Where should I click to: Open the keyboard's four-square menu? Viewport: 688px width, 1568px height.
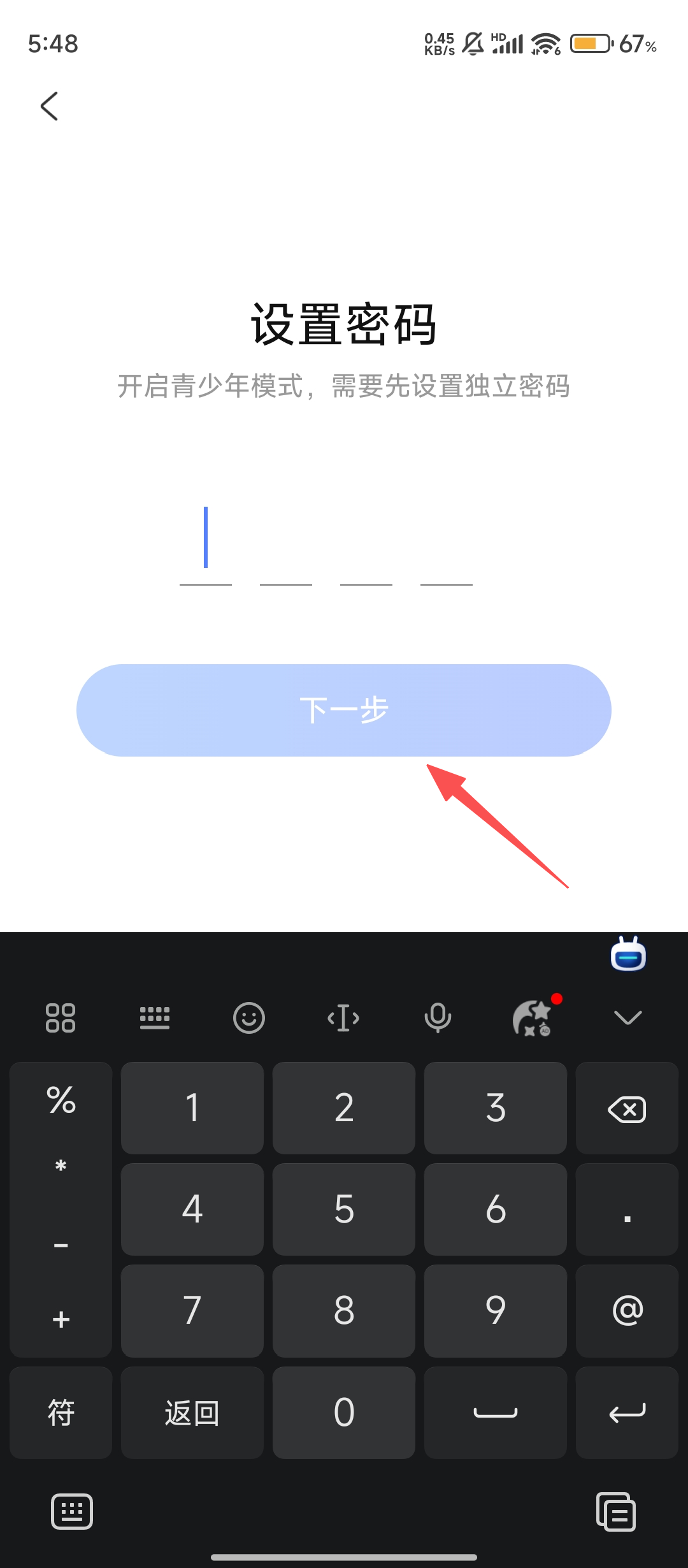[61, 1017]
